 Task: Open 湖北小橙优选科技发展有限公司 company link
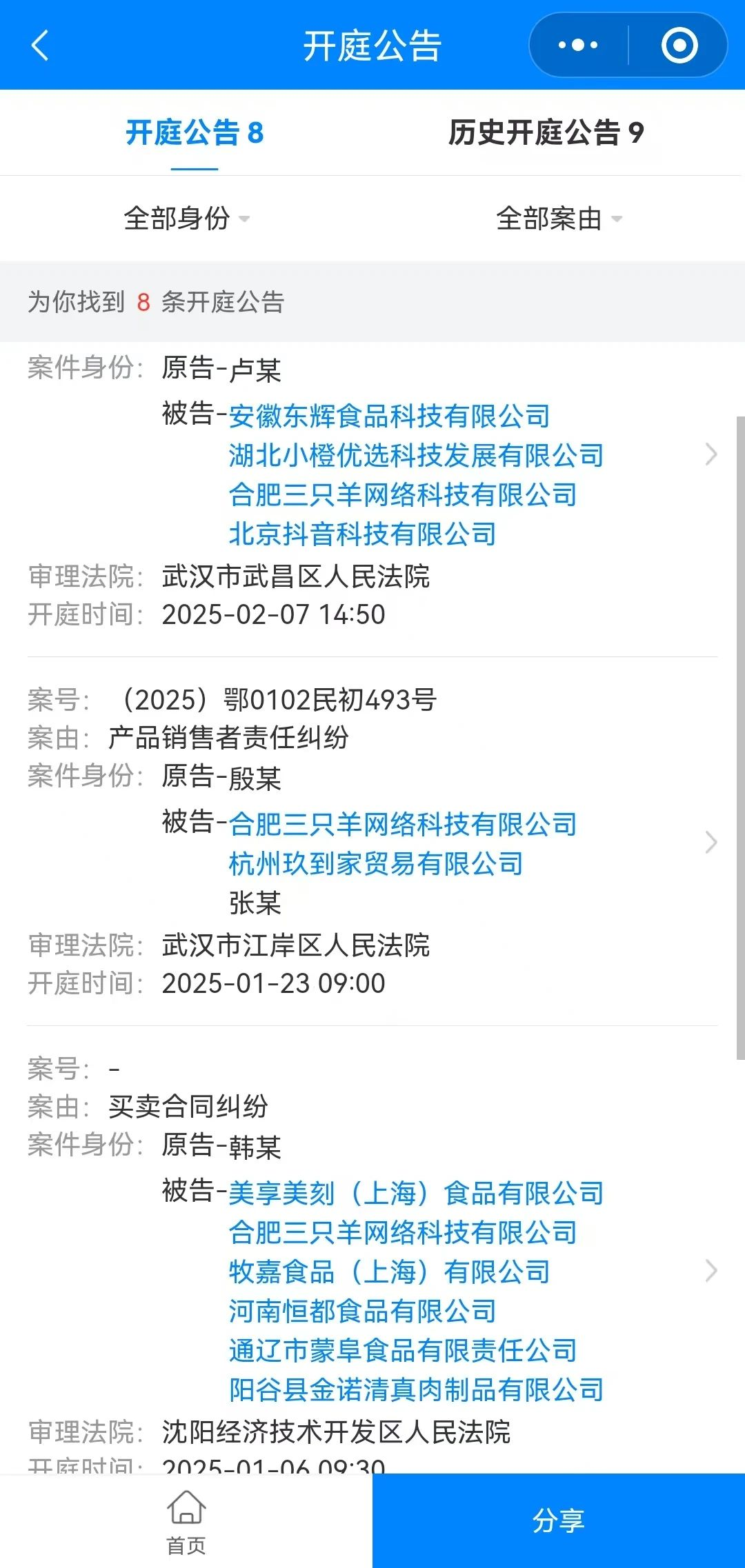[416, 455]
